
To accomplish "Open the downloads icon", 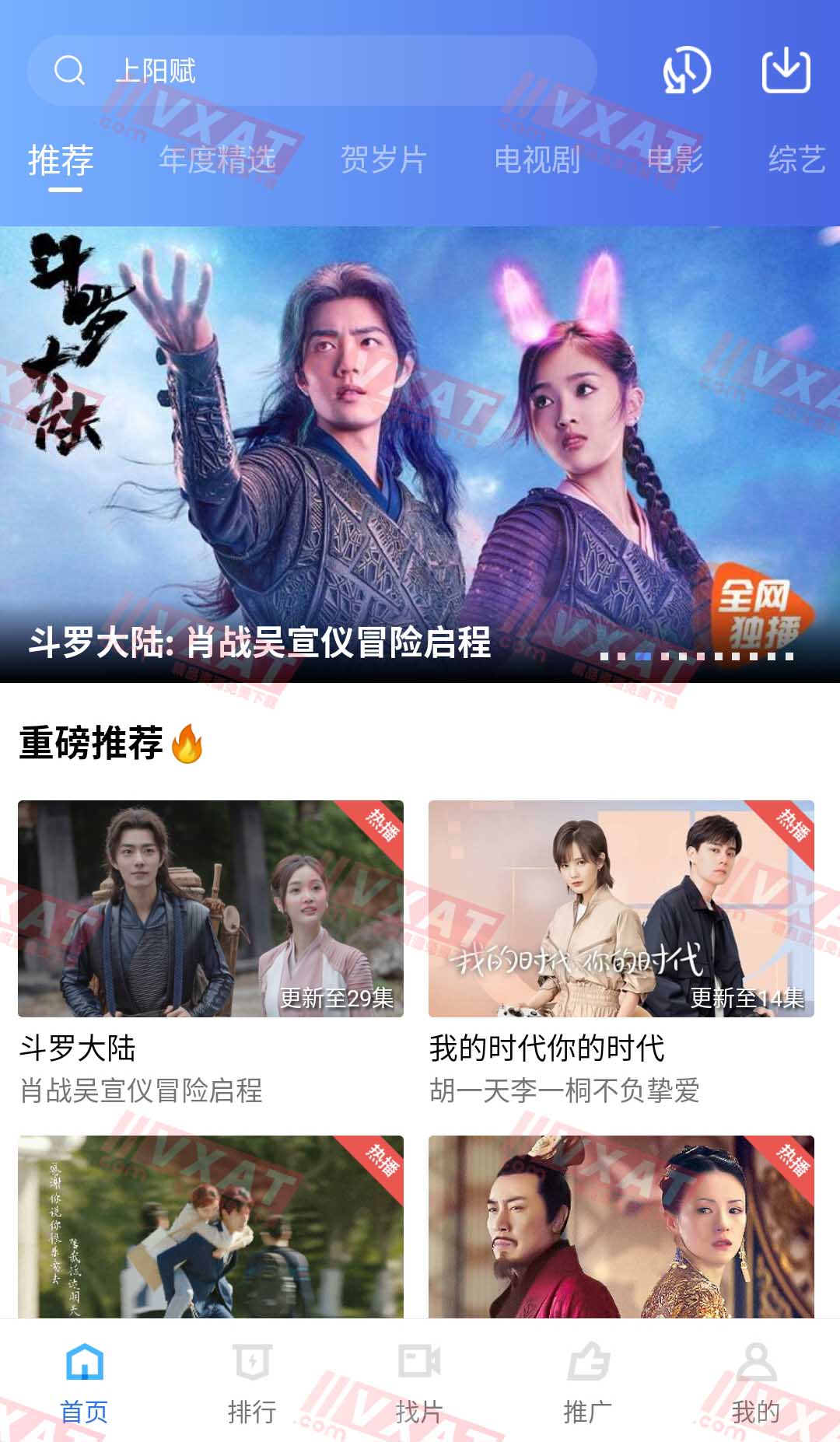I will [786, 71].
